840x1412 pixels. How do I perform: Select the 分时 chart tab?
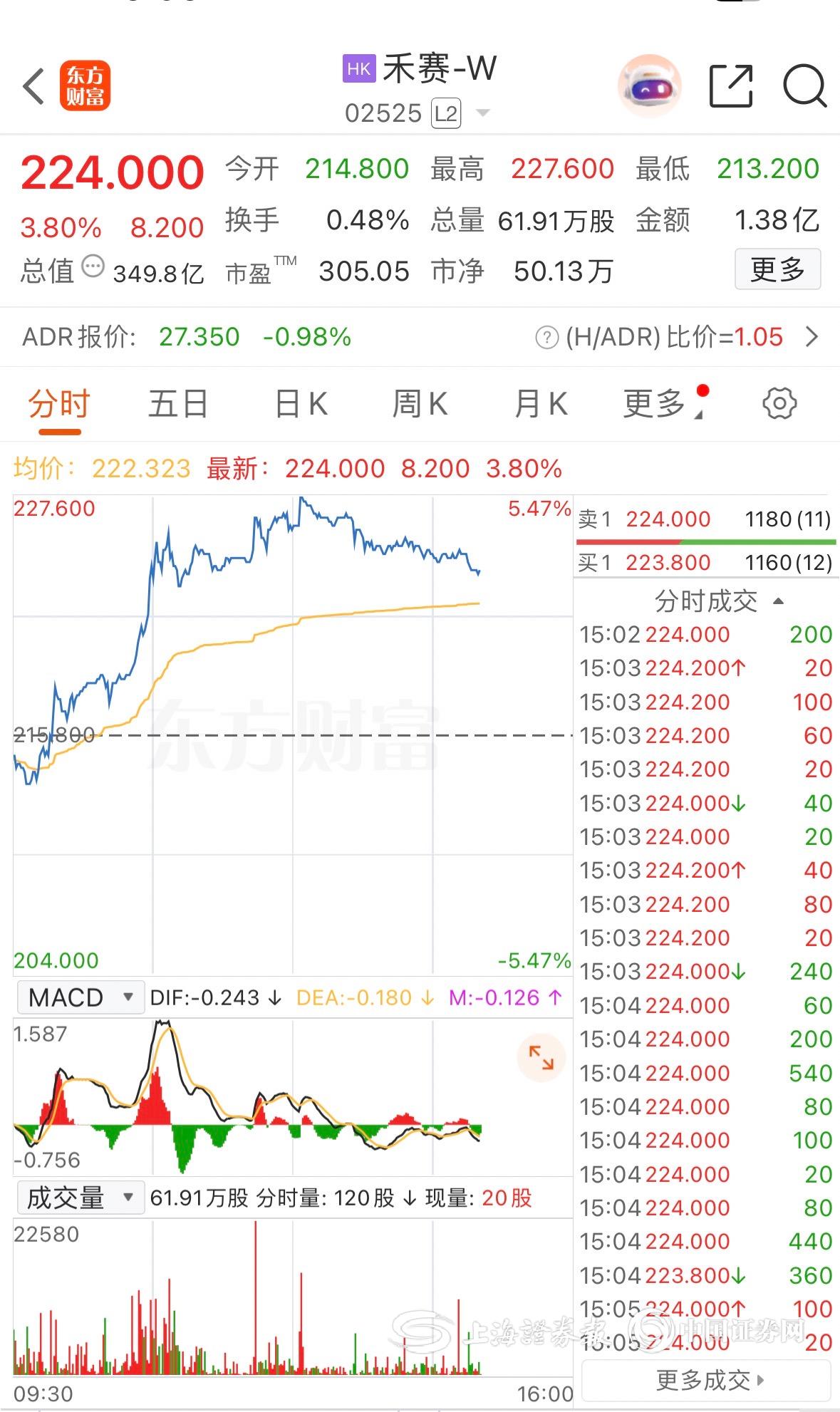(x=59, y=404)
